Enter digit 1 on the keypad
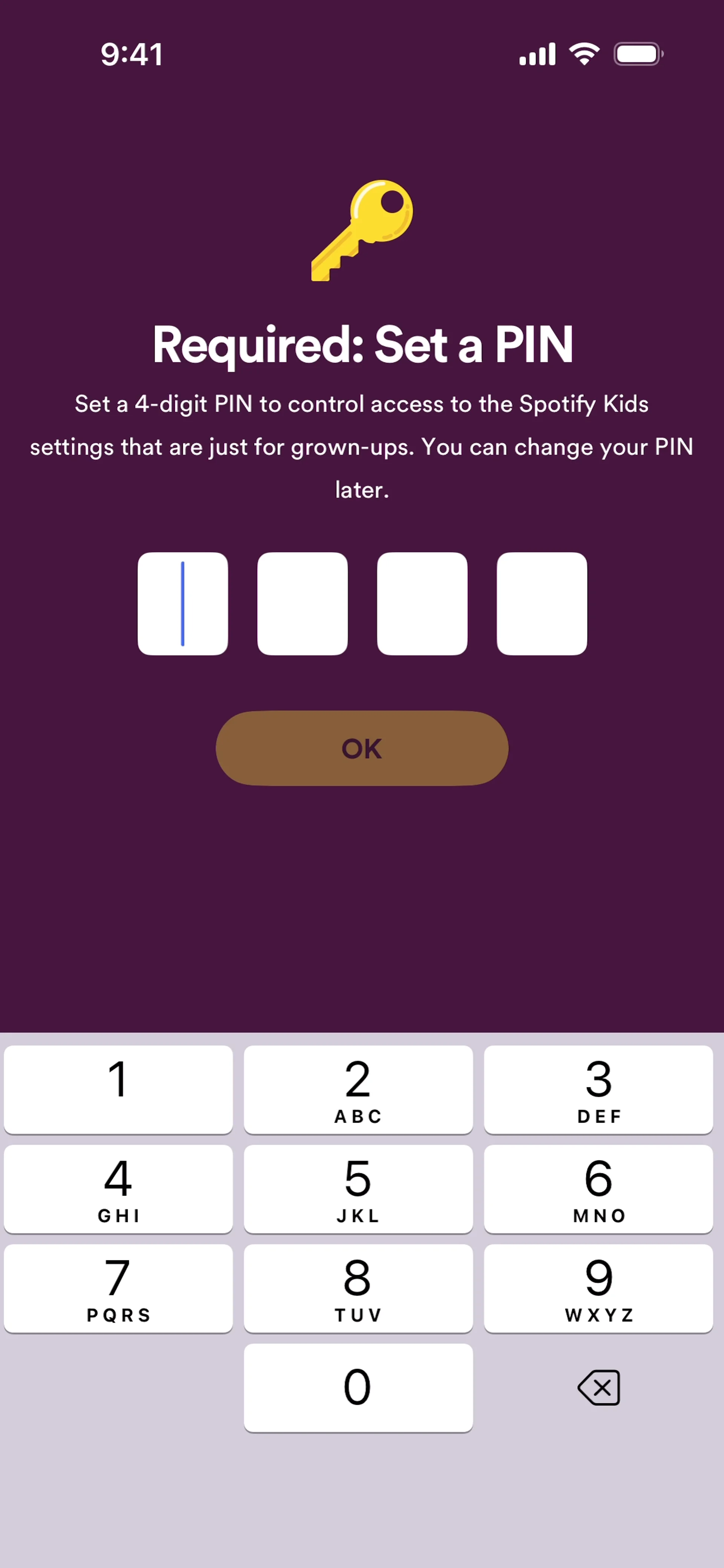Image resolution: width=724 pixels, height=1568 pixels. click(118, 1090)
